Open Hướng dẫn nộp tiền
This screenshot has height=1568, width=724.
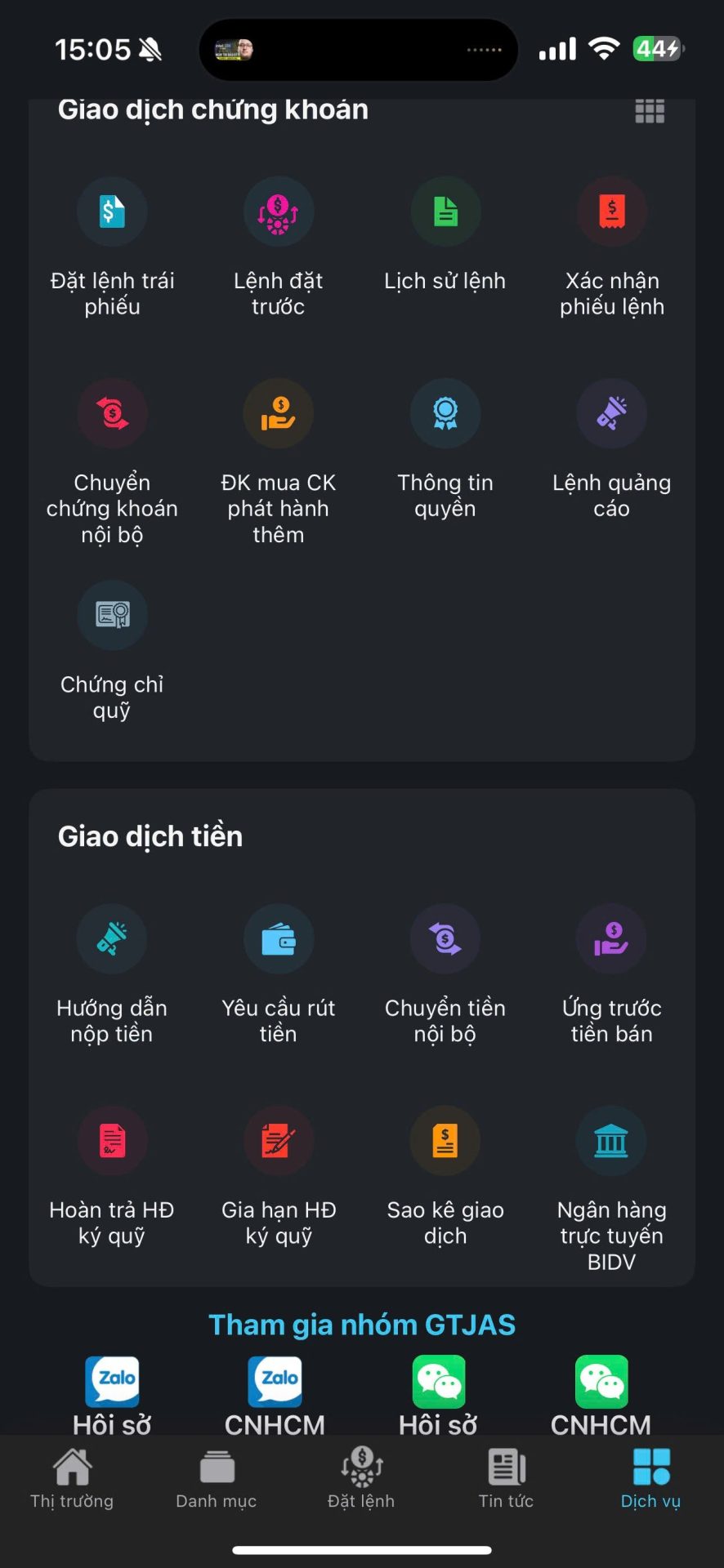pyautogui.click(x=112, y=939)
